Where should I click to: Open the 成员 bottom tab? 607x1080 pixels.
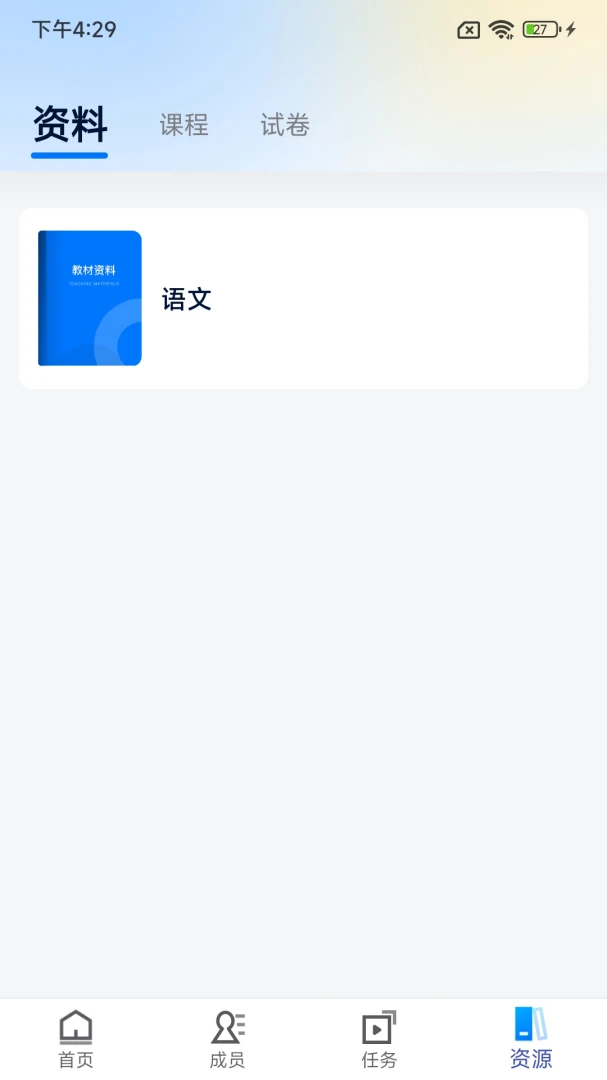coord(227,1039)
